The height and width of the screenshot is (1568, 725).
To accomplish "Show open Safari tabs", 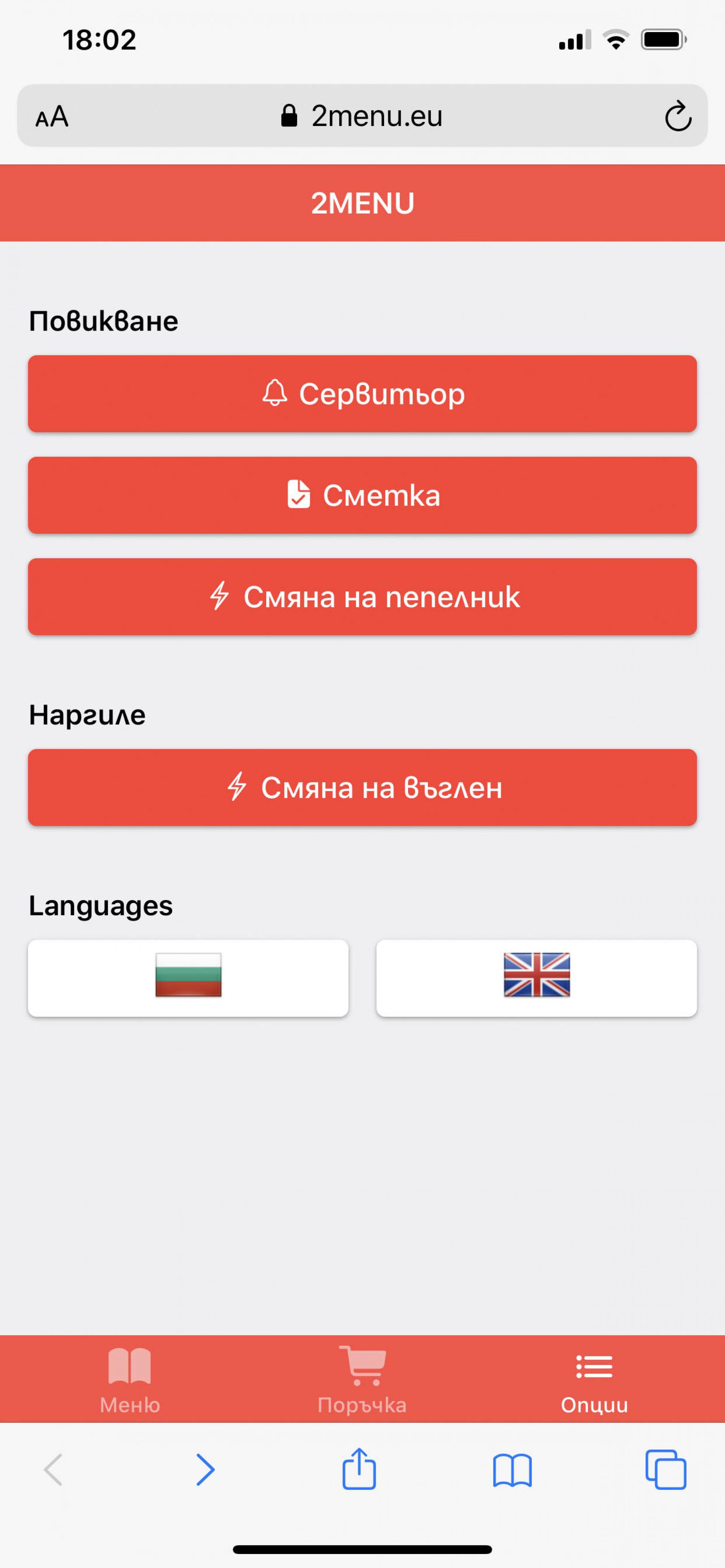I will 666,1470.
